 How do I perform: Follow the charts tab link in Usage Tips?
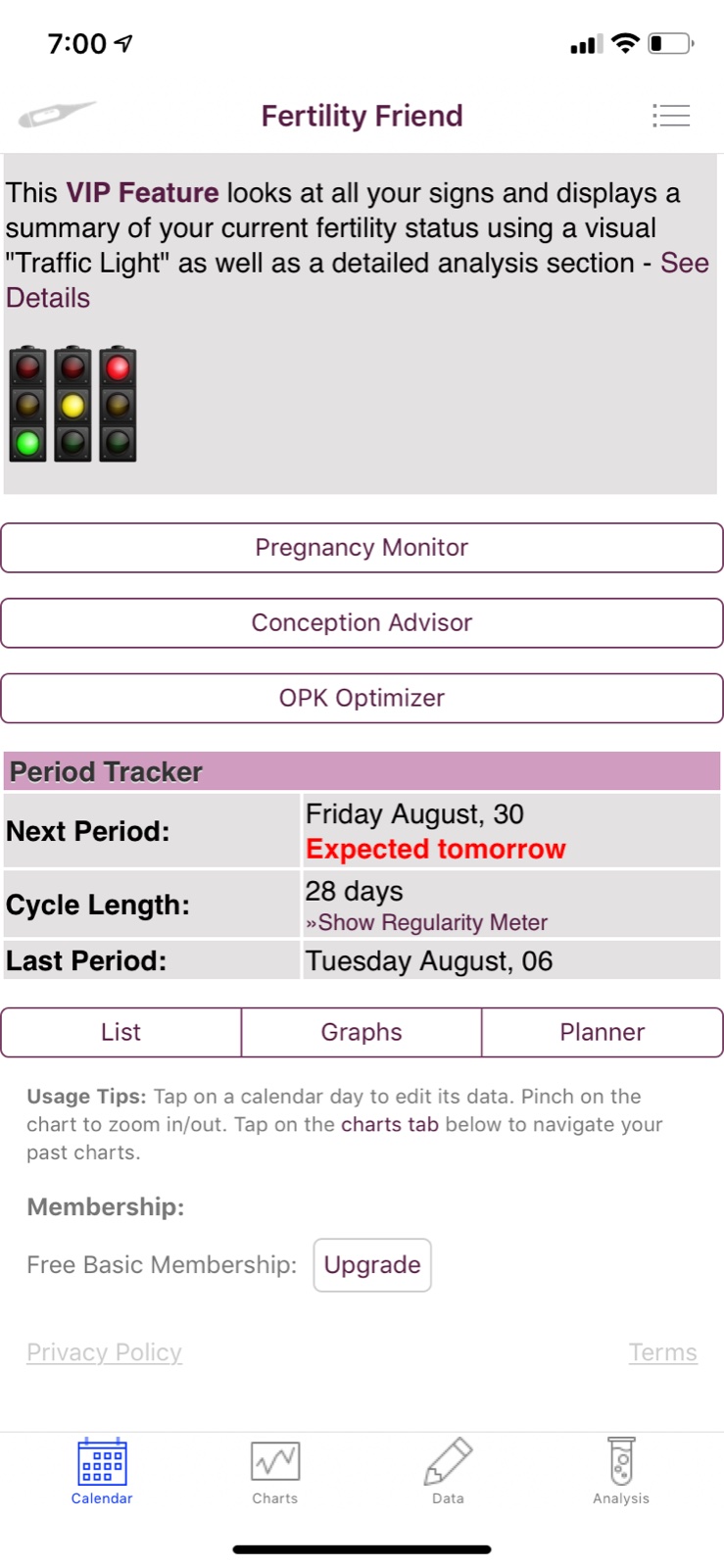tap(389, 1124)
